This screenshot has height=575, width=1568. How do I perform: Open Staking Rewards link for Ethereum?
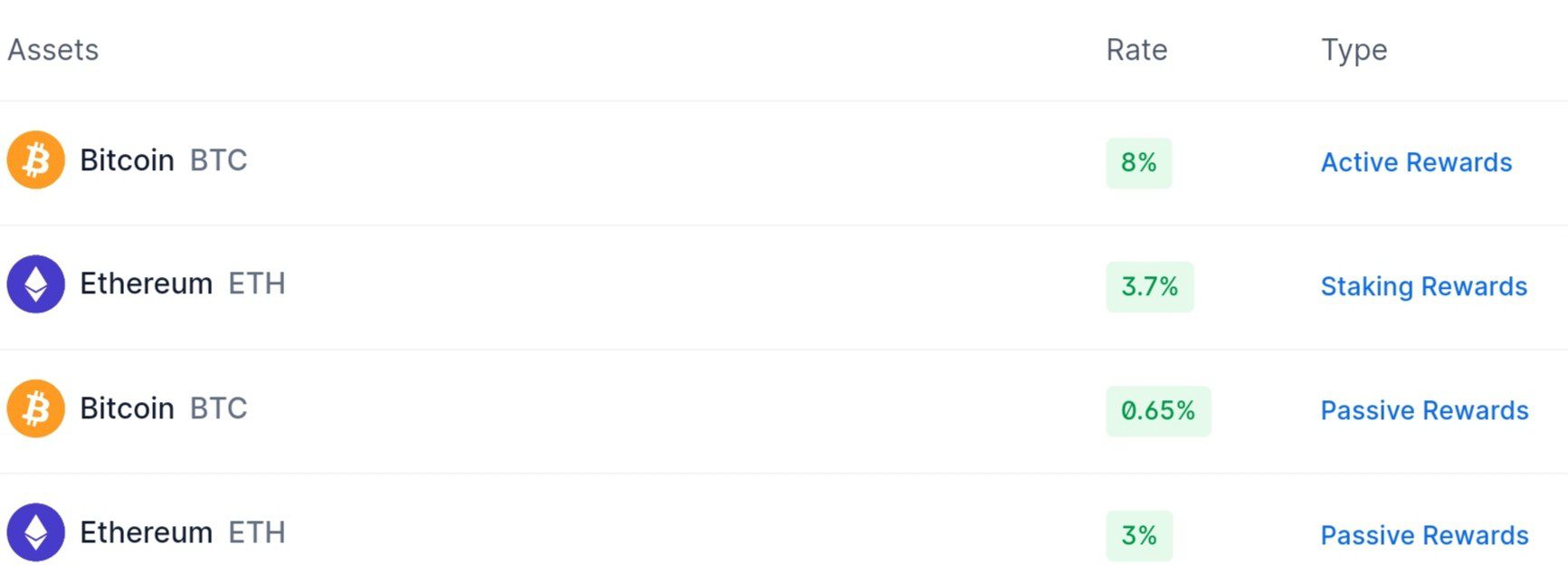pos(1423,287)
